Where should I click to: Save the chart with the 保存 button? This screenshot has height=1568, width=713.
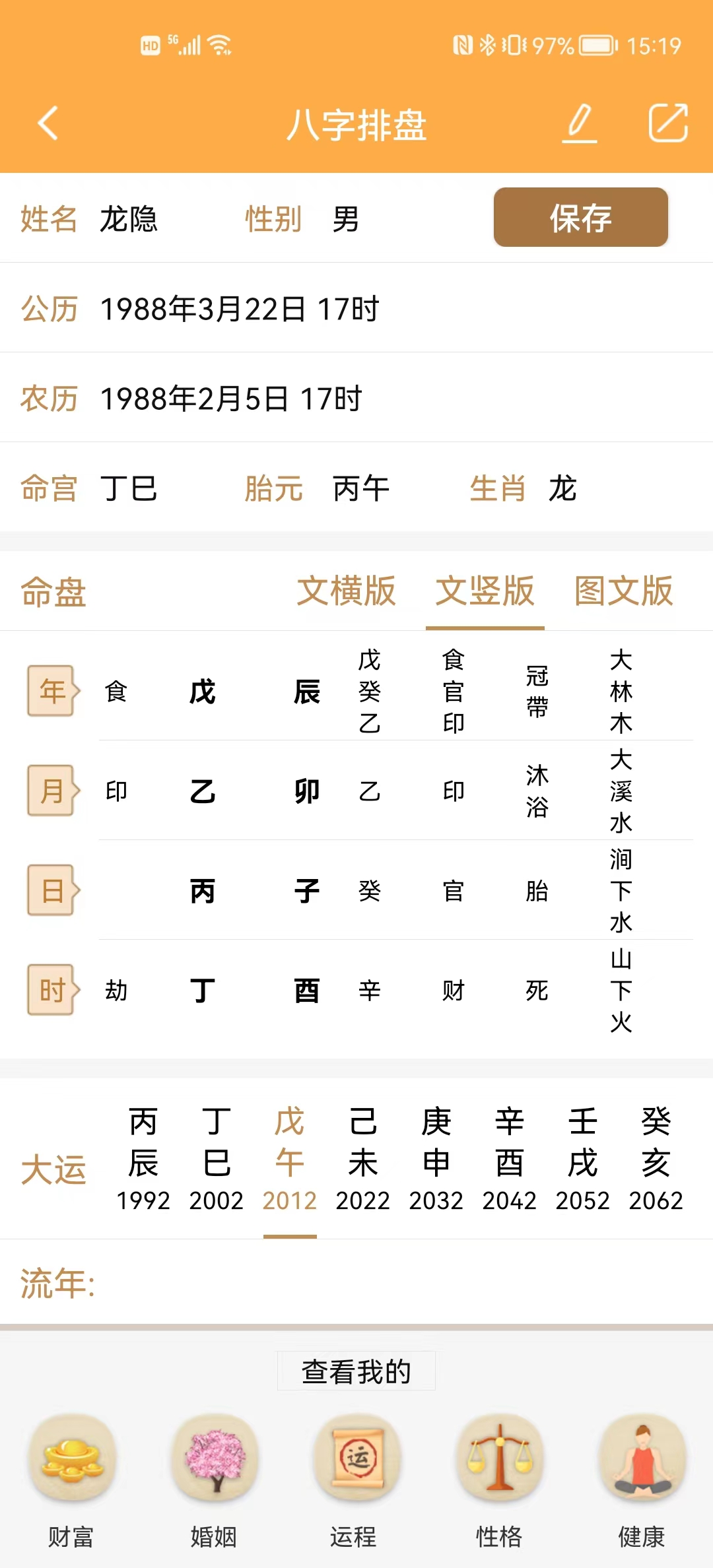pos(580,218)
